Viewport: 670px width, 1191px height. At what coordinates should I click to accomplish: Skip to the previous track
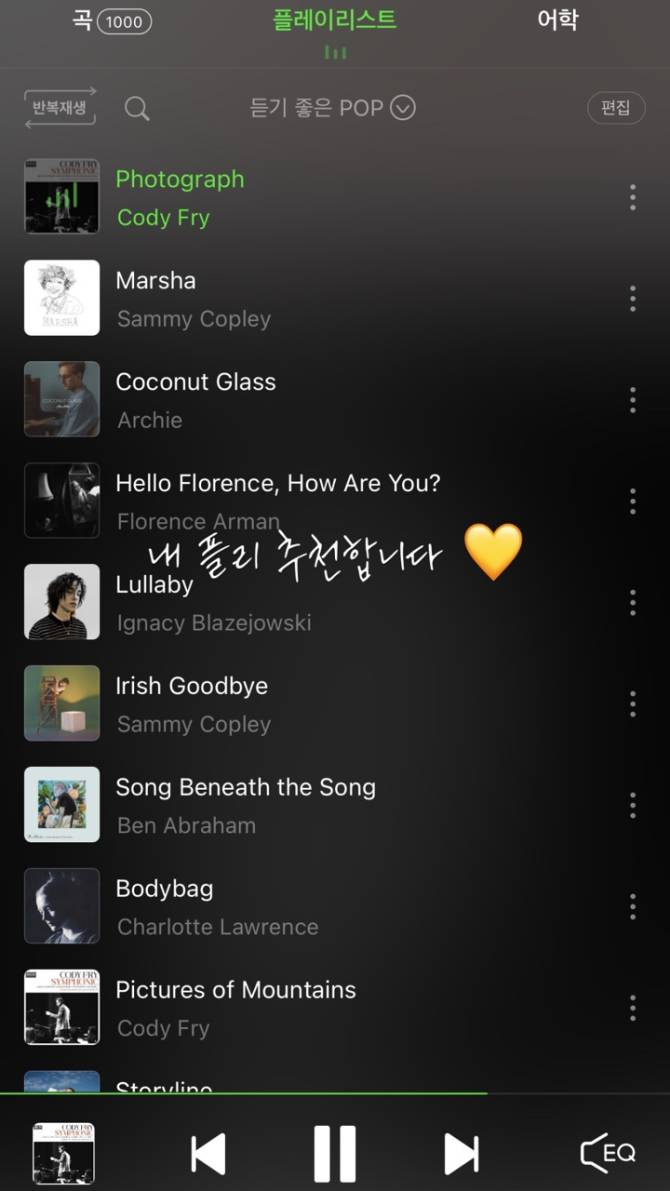coord(208,1154)
